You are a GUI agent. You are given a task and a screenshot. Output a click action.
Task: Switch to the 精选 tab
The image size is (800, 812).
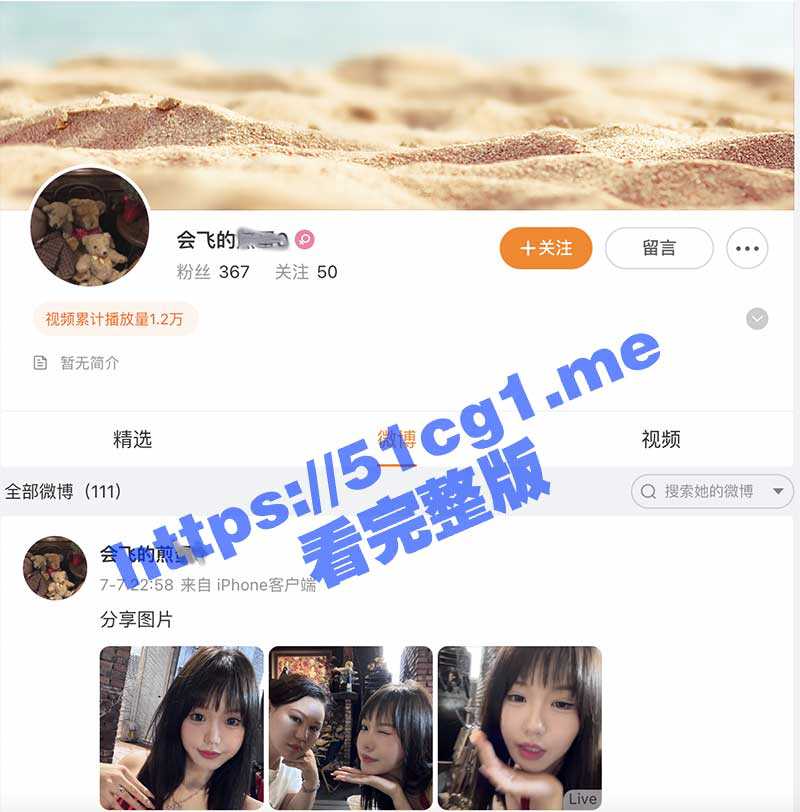132,439
